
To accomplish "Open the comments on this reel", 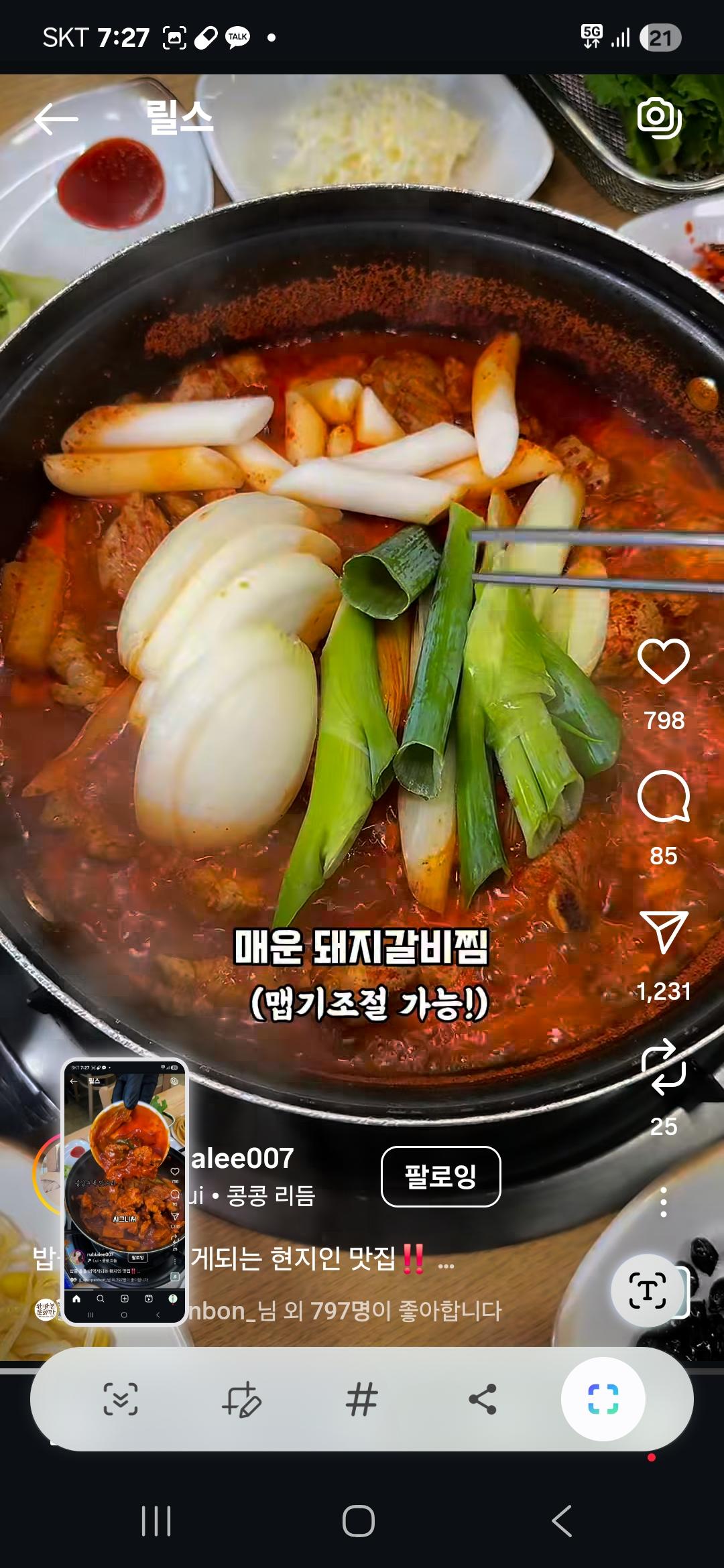I will point(663,797).
